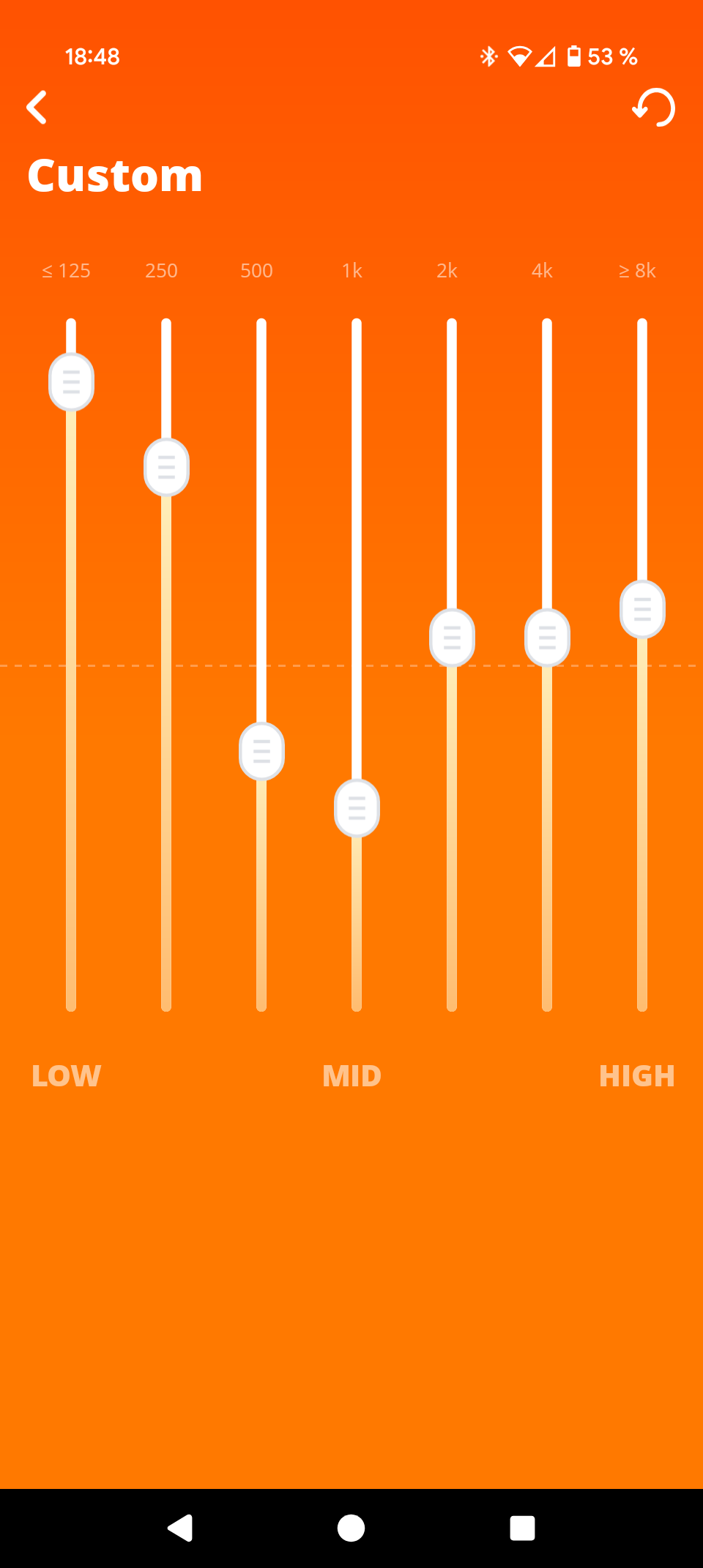Open recent apps from navigation bar
Viewport: 703px width, 1568px height.
(x=522, y=1528)
